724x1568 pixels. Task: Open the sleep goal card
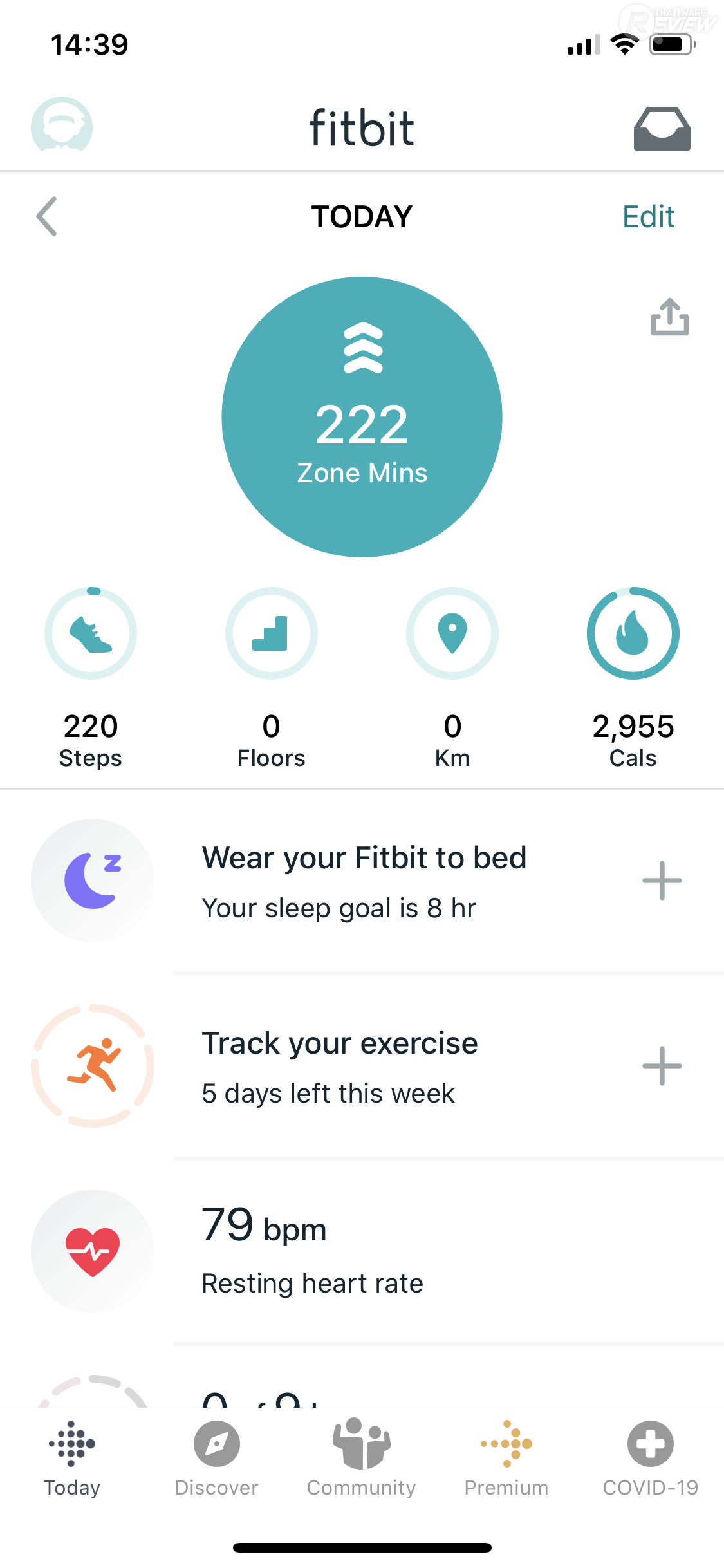pyautogui.click(x=364, y=881)
